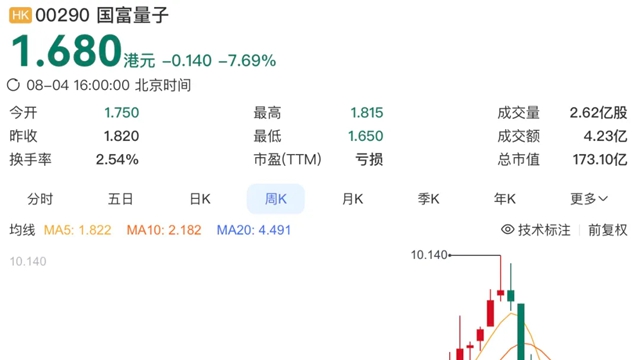640x360 pixels.
Task: Switch to the 五日 chart tab
Action: pos(120,199)
